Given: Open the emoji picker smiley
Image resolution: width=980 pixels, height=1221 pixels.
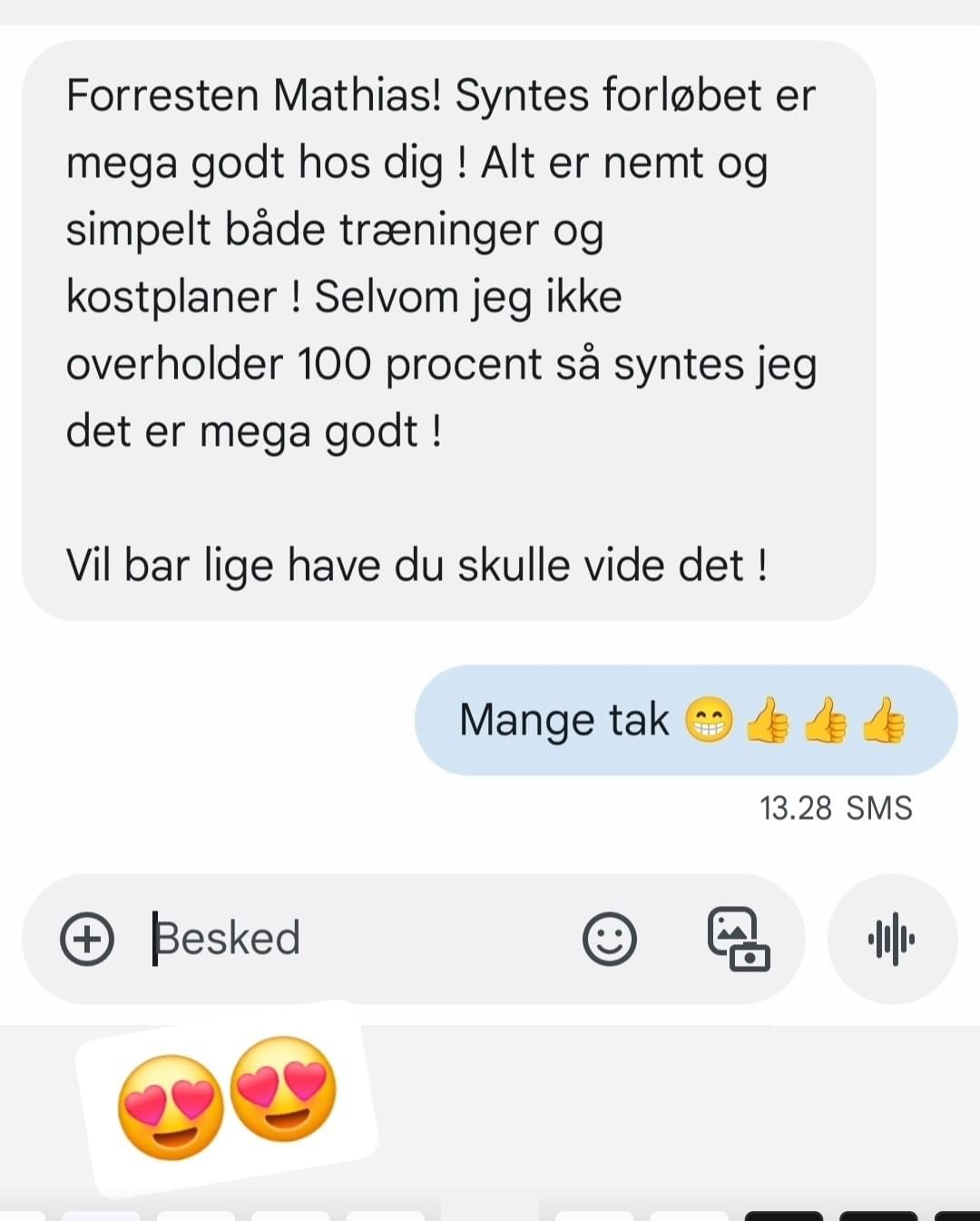Looking at the screenshot, I should point(609,939).
